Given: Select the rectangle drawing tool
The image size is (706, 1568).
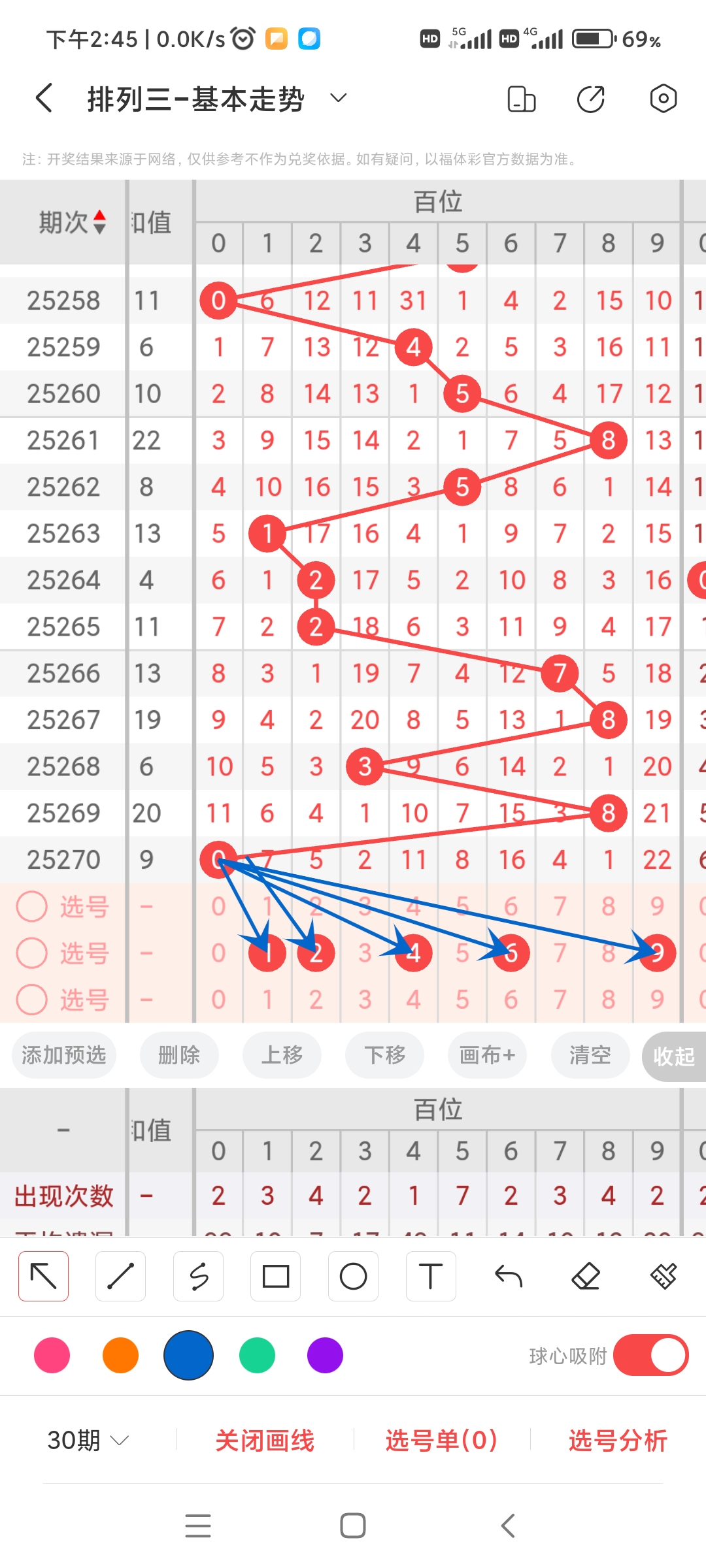Looking at the screenshot, I should (x=276, y=1275).
